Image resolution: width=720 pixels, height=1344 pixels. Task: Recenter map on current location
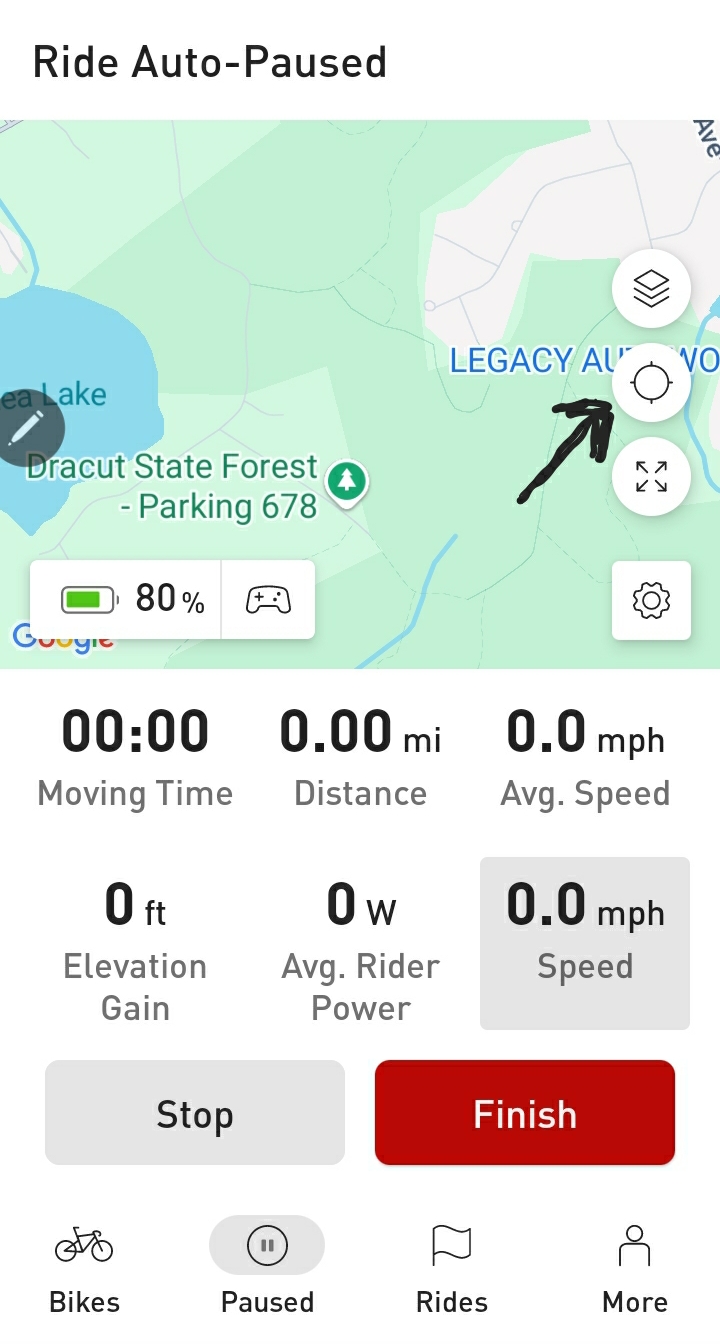[x=651, y=383]
